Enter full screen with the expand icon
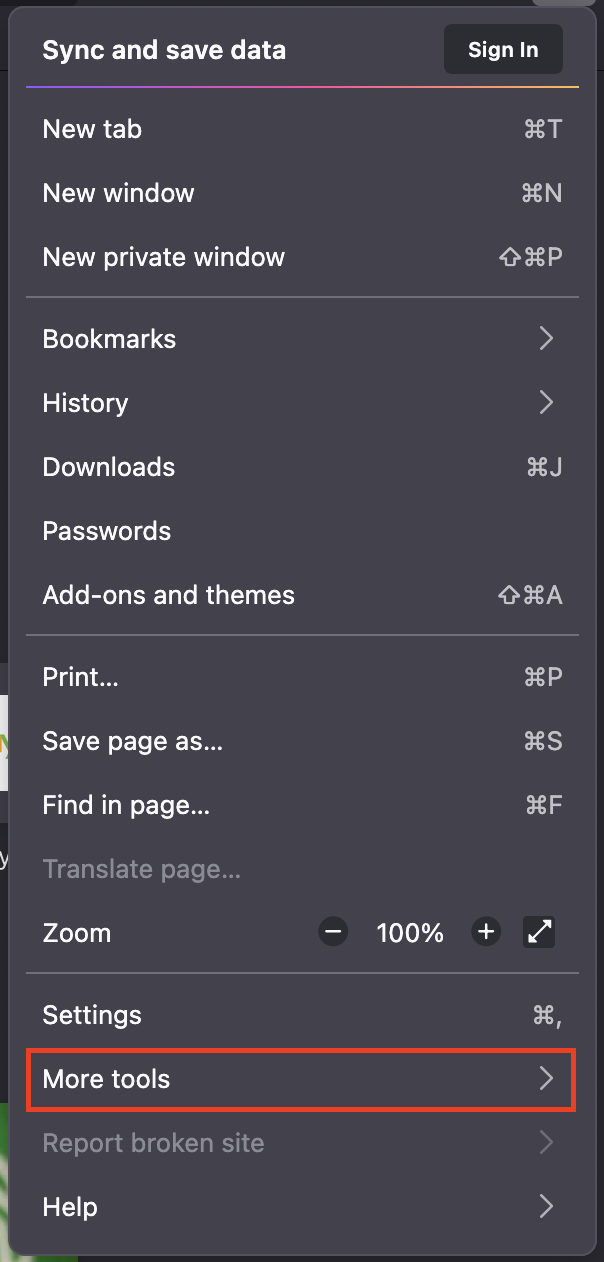 click(x=539, y=933)
